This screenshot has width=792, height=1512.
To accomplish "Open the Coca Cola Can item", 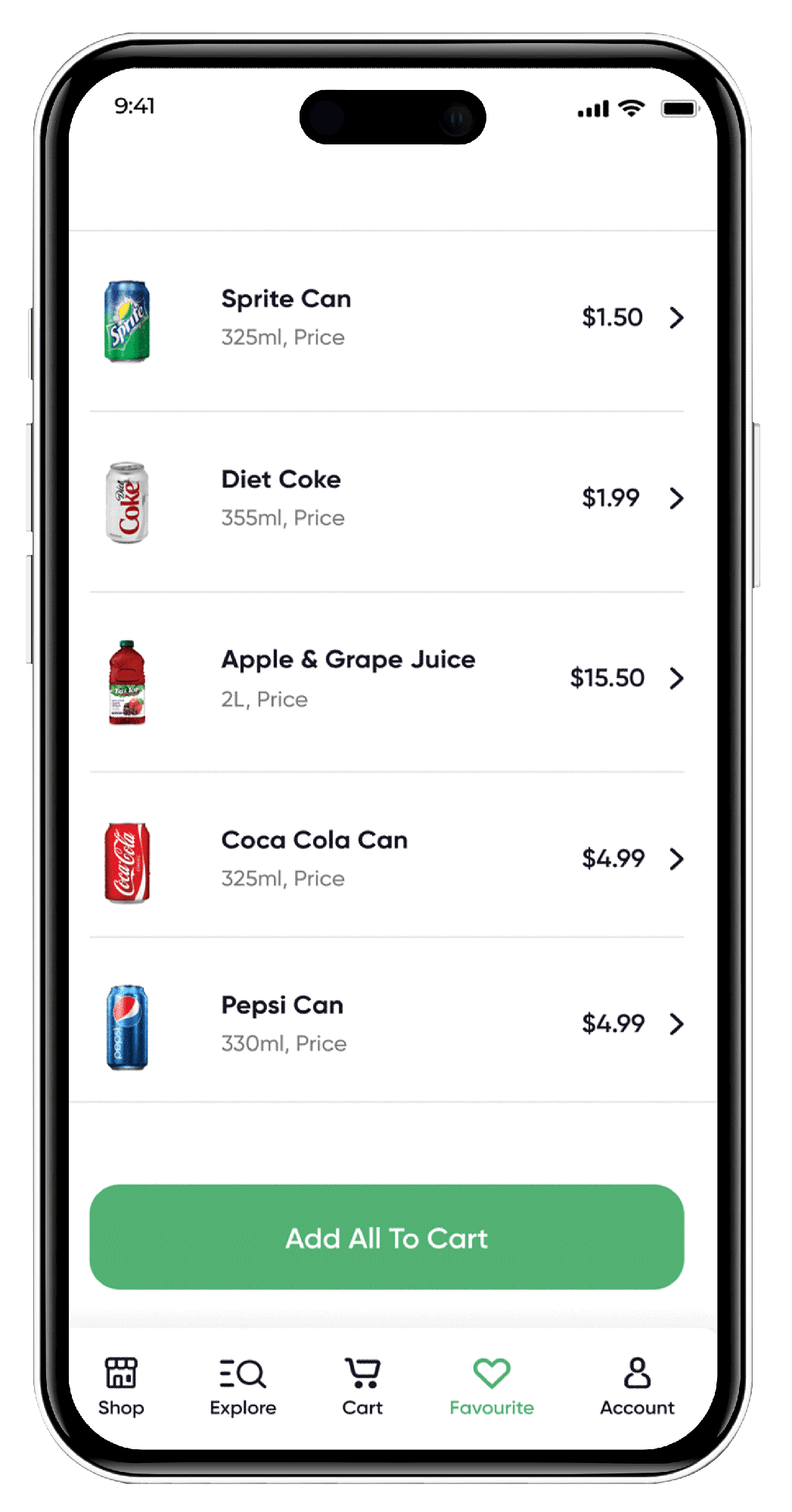I will (x=386, y=859).
